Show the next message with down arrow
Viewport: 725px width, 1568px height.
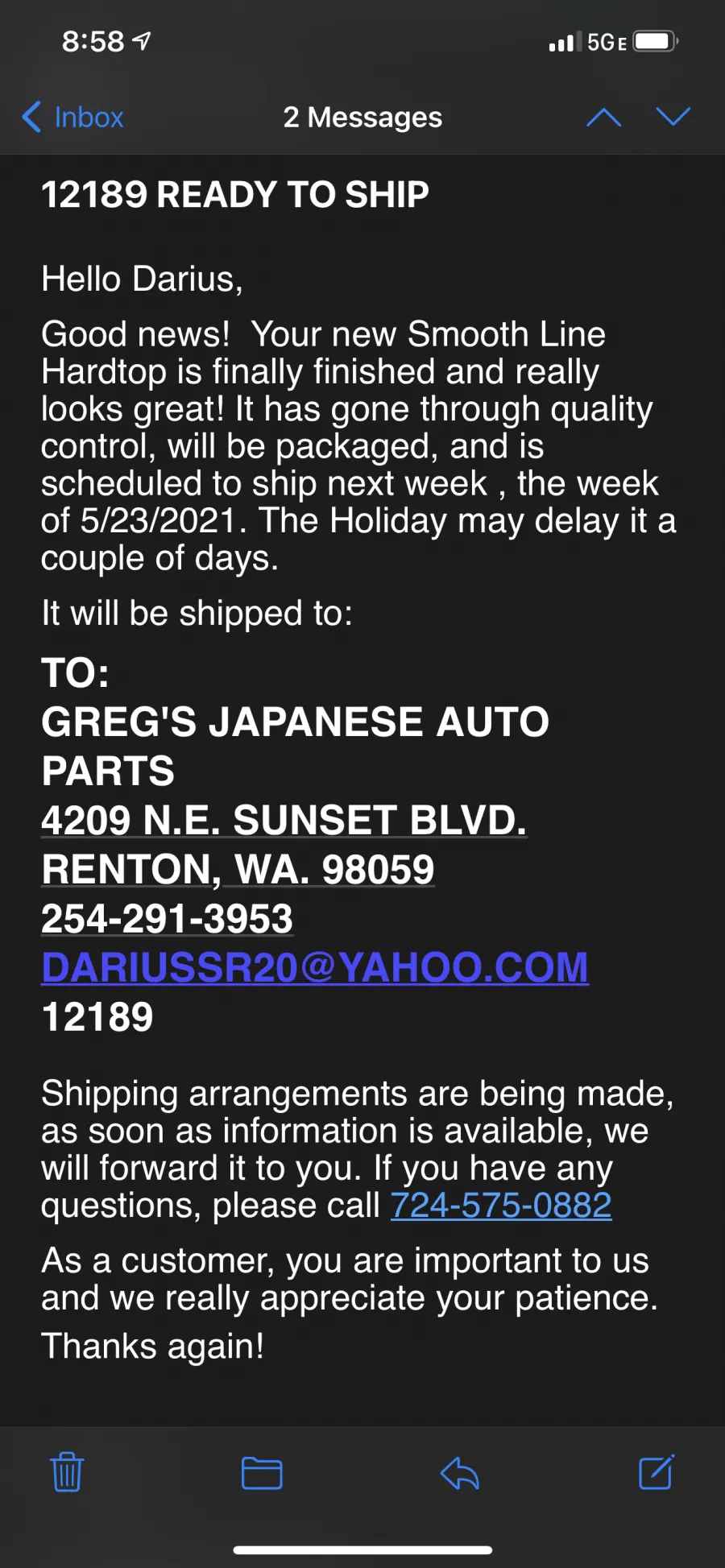(673, 118)
